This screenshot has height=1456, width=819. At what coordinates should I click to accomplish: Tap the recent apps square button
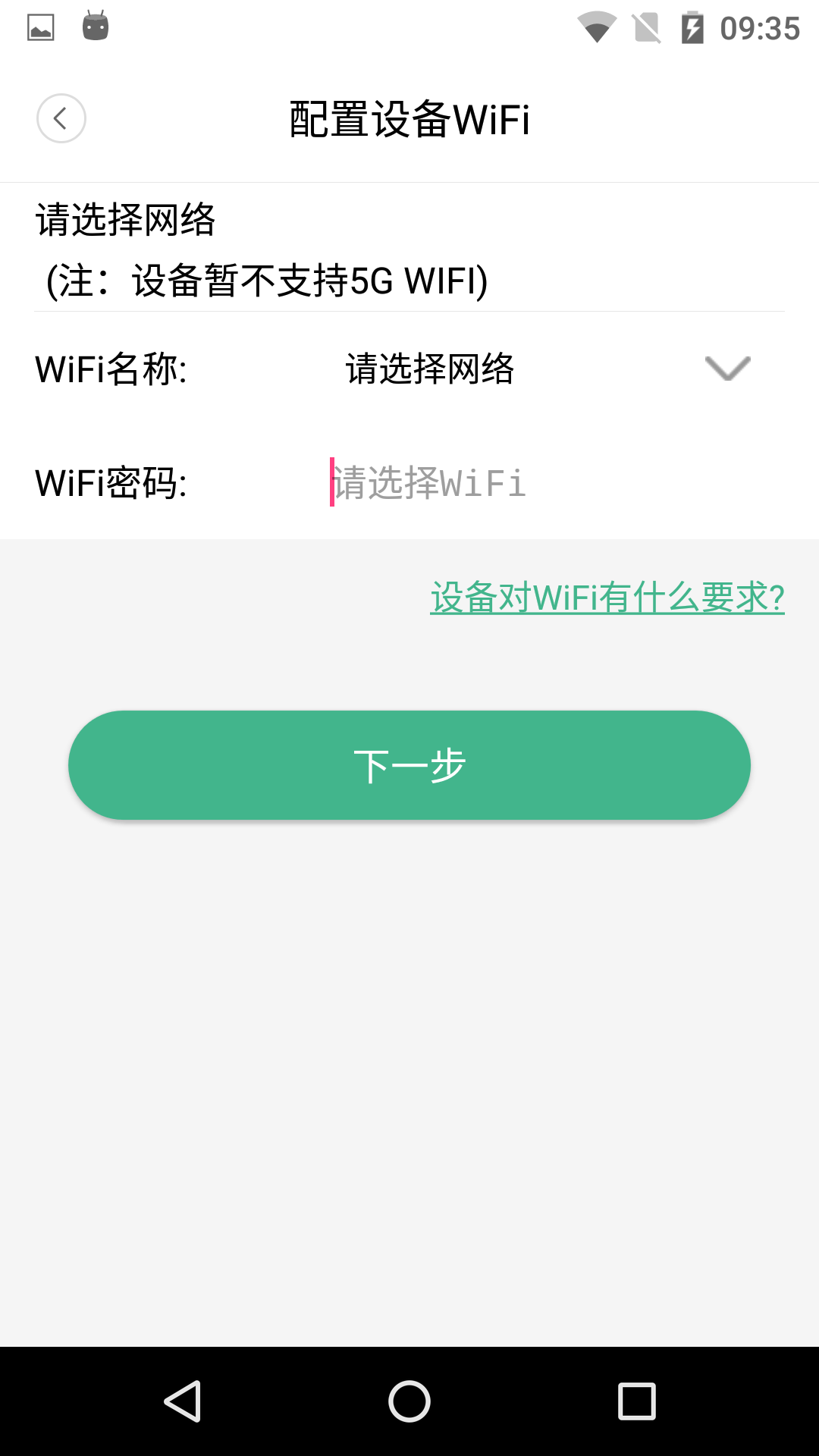[x=634, y=1400]
